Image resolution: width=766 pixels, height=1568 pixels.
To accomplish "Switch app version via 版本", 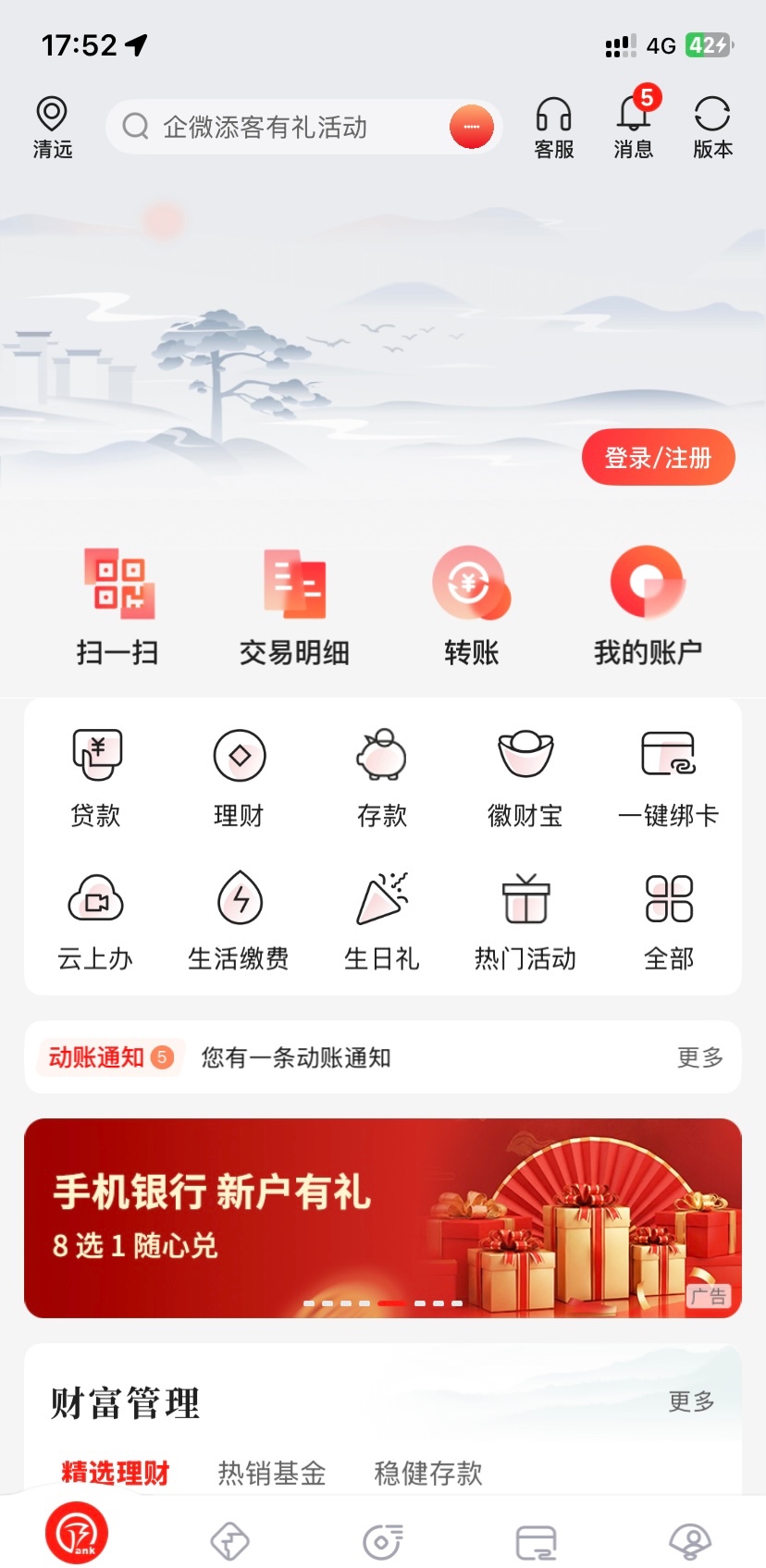I will point(711,128).
